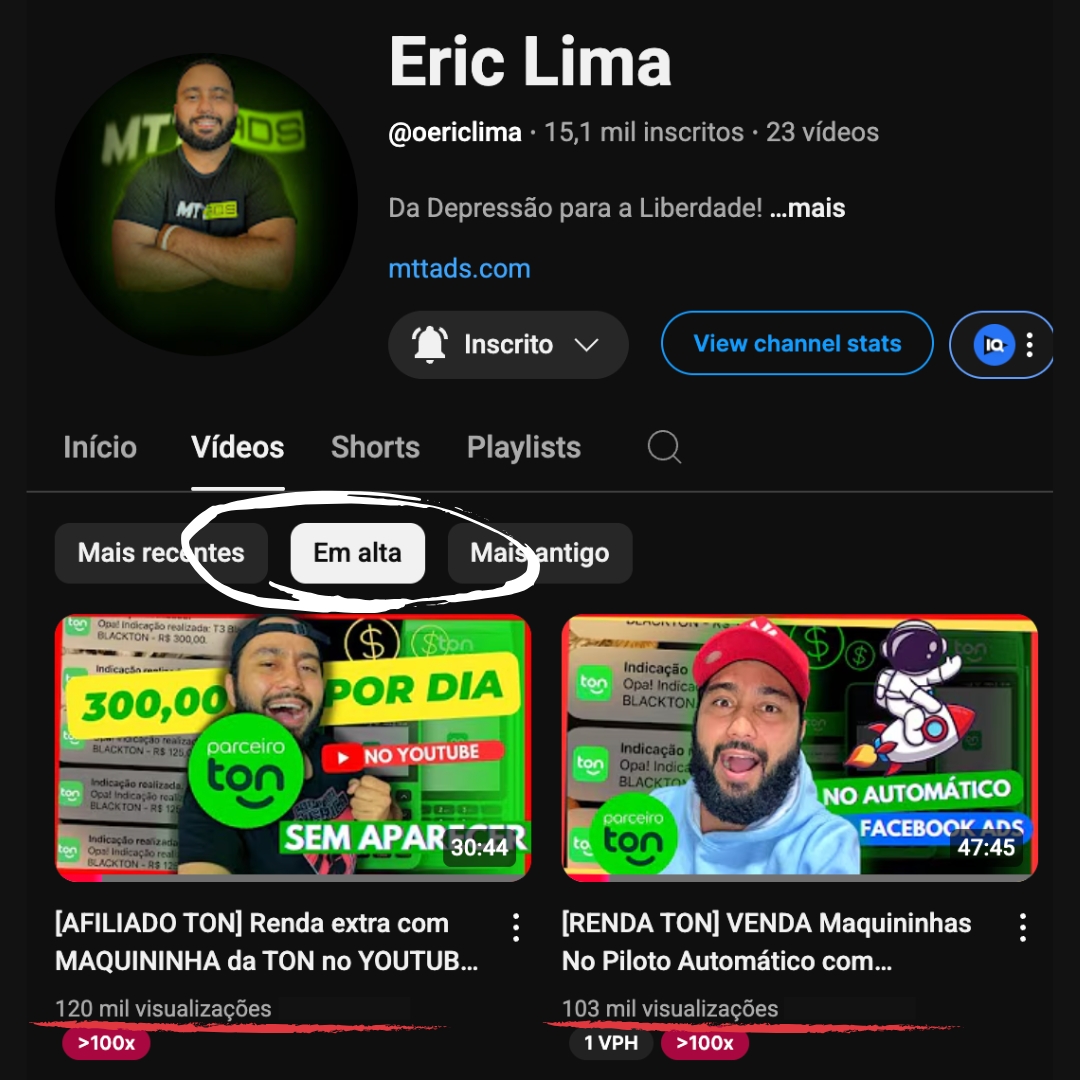Select the Vídeos tab
Image resolution: width=1080 pixels, height=1080 pixels.
pos(238,447)
